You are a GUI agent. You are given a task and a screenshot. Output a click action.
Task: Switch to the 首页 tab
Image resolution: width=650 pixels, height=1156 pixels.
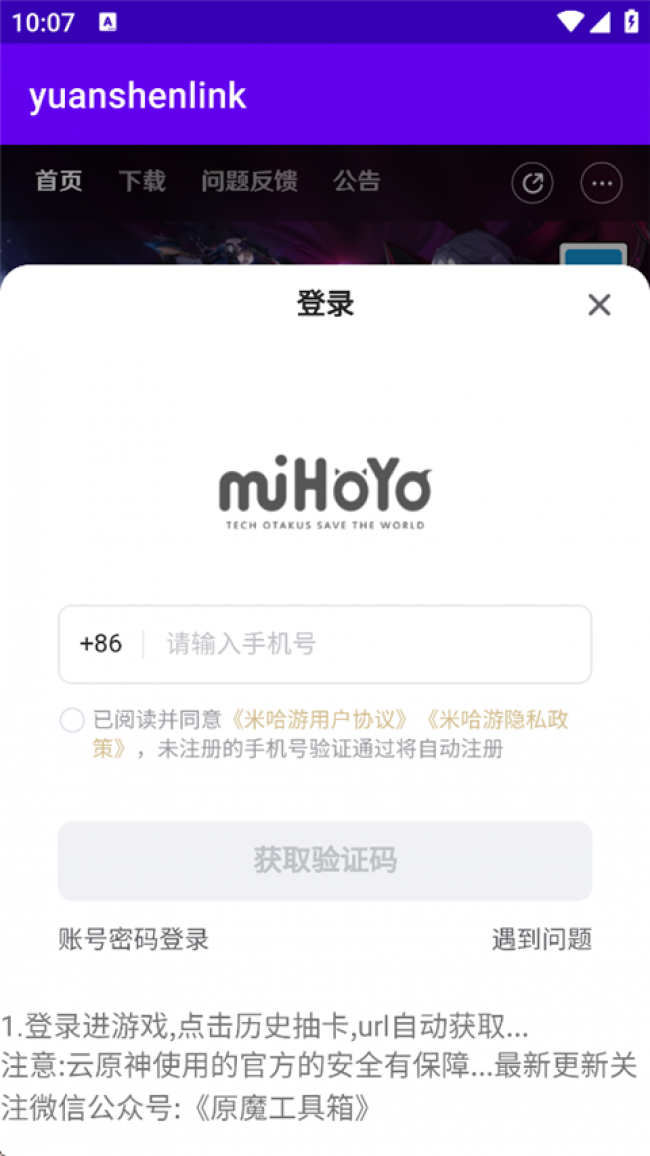point(59,181)
